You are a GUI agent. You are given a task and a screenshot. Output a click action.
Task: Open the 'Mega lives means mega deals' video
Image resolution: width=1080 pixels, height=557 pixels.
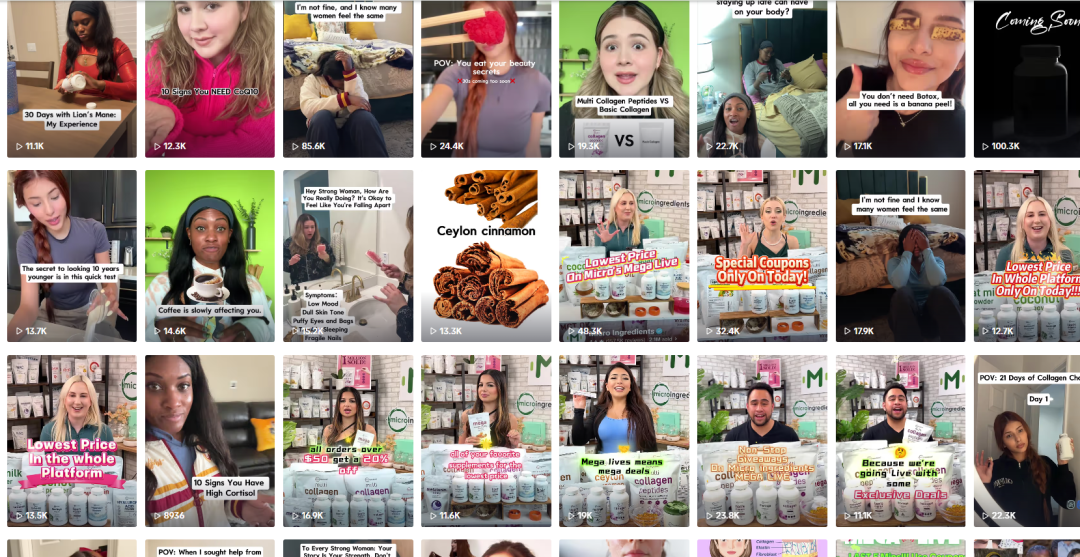click(624, 440)
